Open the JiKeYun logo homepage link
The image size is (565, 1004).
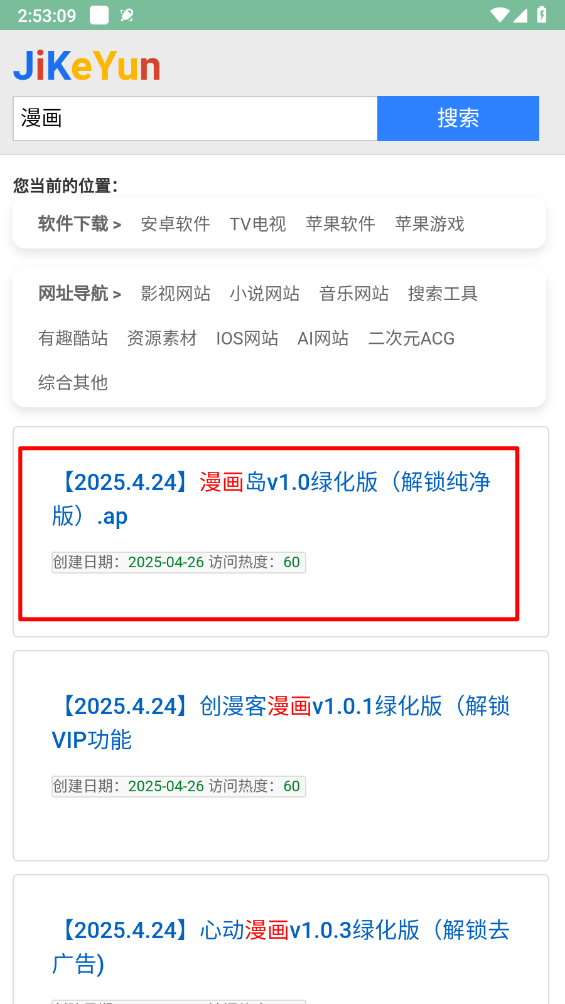(x=86, y=66)
